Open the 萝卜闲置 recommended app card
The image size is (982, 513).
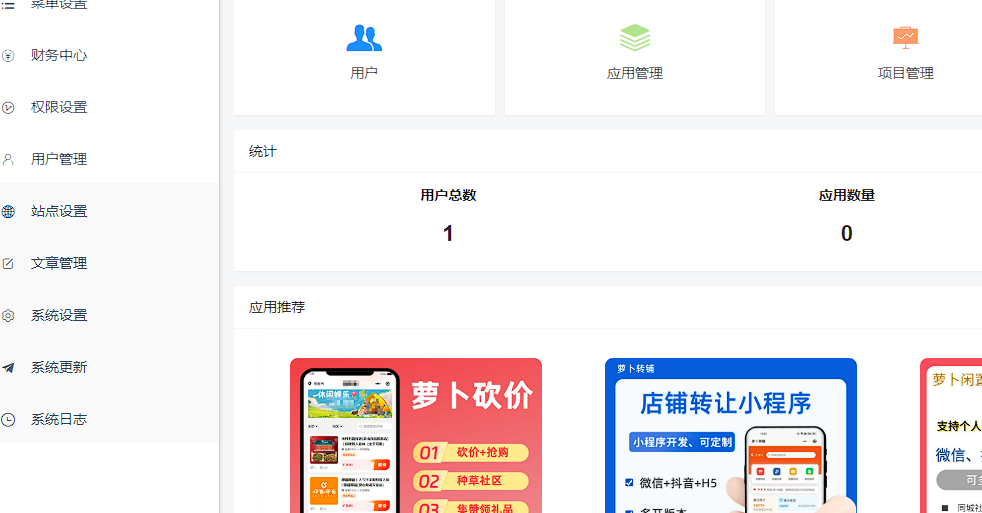tap(951, 436)
